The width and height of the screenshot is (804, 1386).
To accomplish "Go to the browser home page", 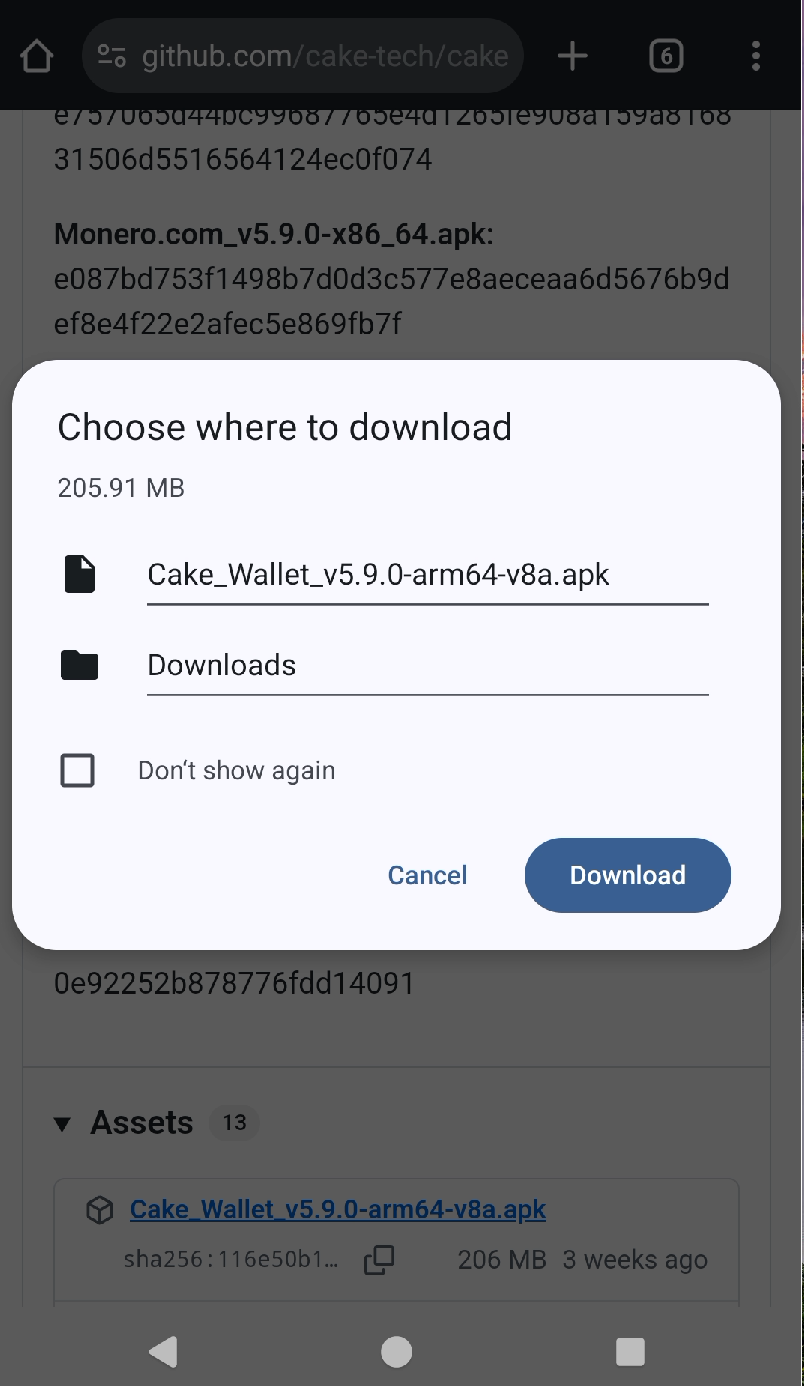I will point(37,56).
